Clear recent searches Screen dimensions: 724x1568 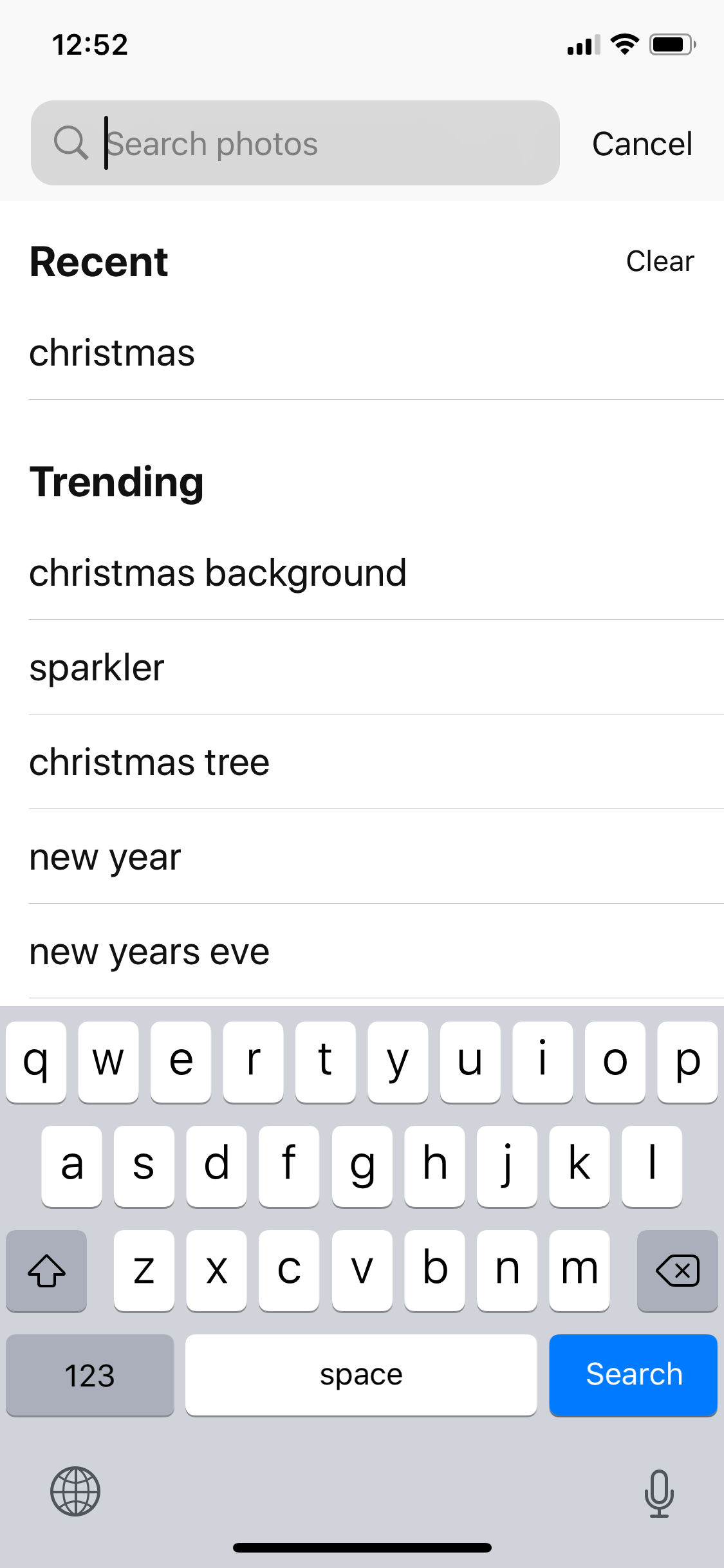point(660,261)
